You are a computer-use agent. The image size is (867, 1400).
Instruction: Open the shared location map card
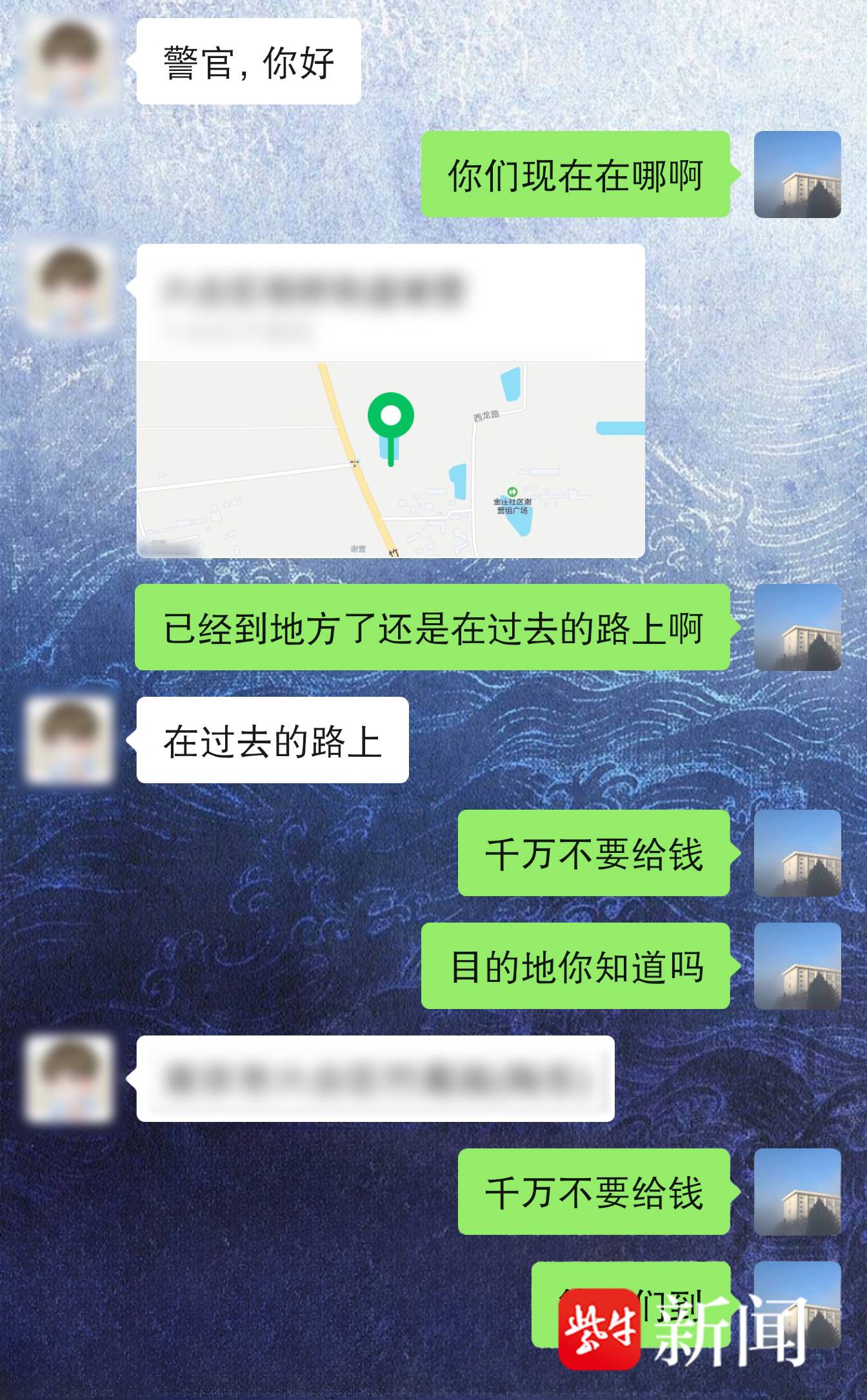pos(390,401)
